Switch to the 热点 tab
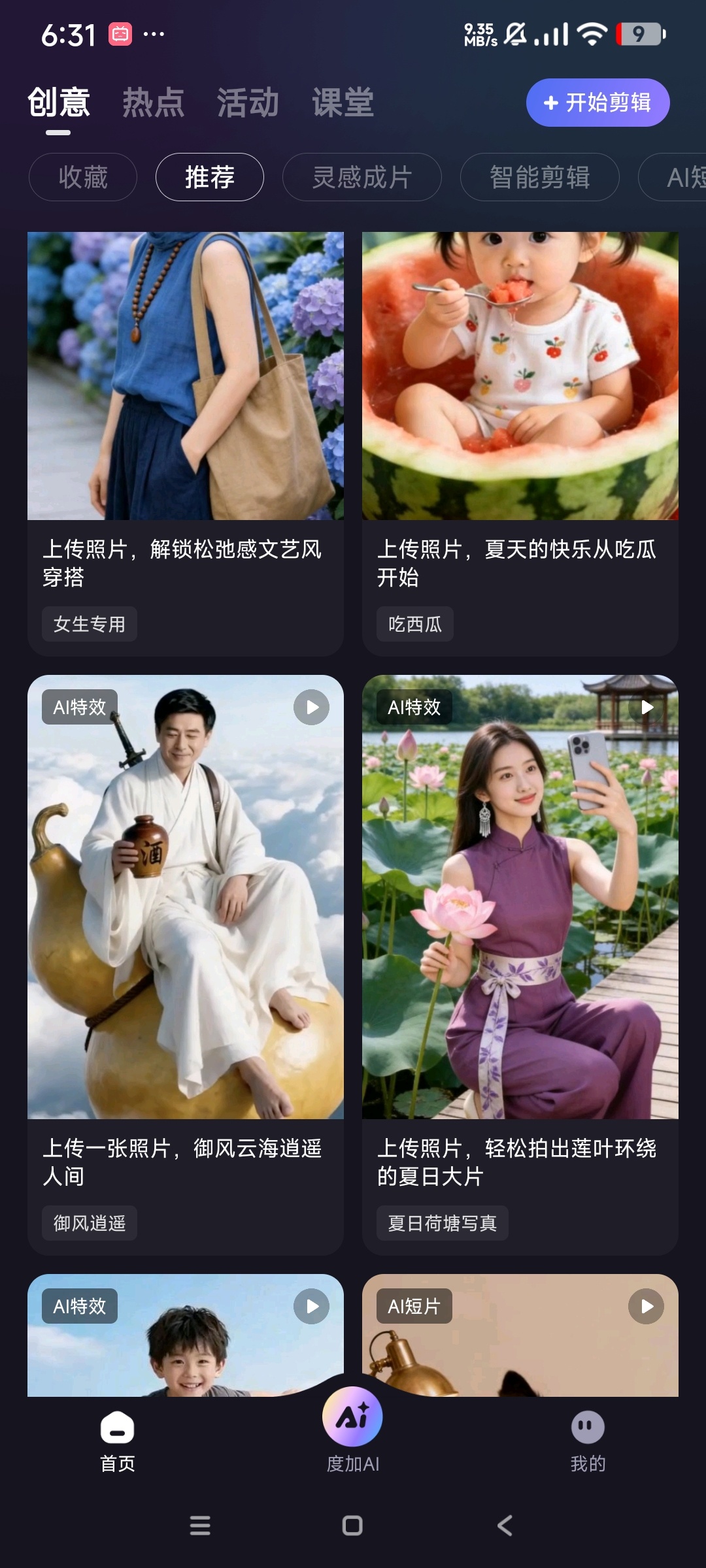Viewport: 706px width, 1568px height. 153,103
